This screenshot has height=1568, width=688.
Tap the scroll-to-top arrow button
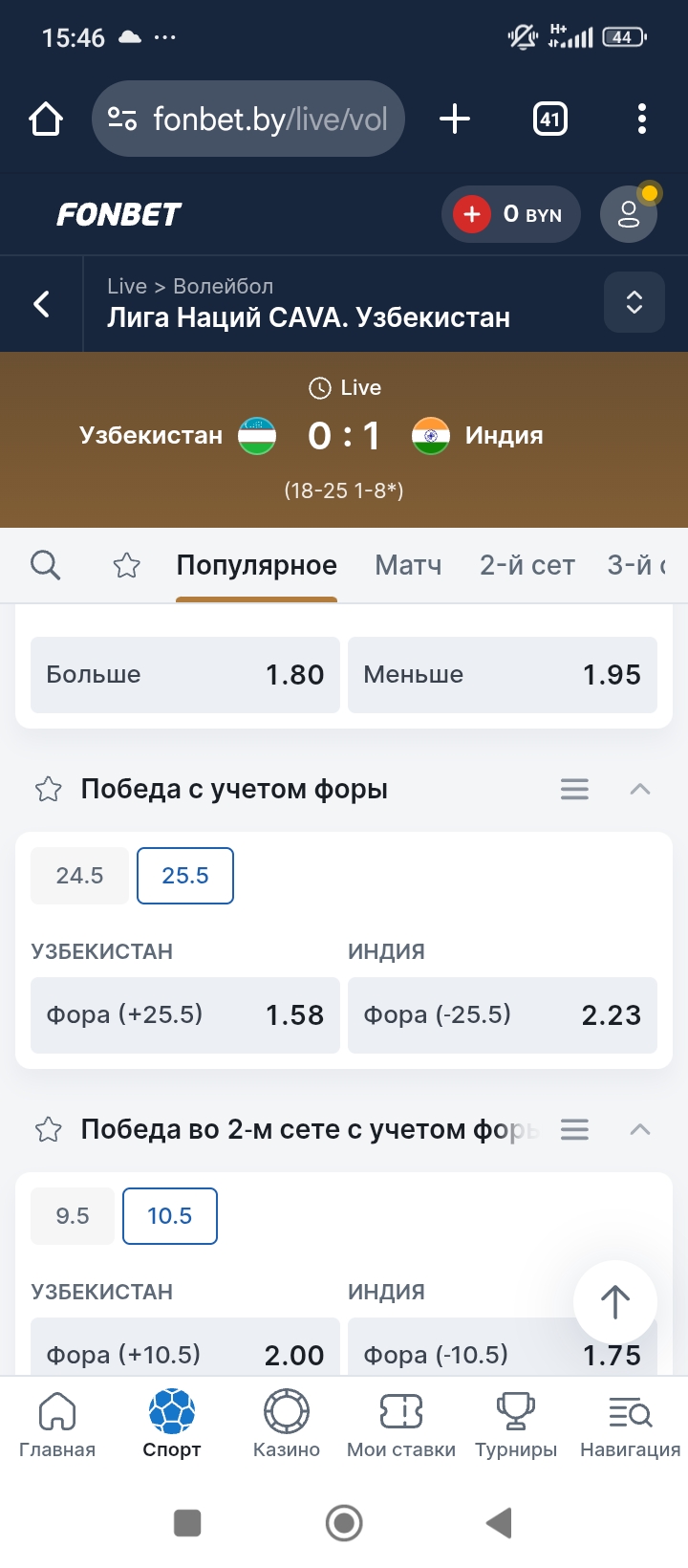(x=615, y=1301)
